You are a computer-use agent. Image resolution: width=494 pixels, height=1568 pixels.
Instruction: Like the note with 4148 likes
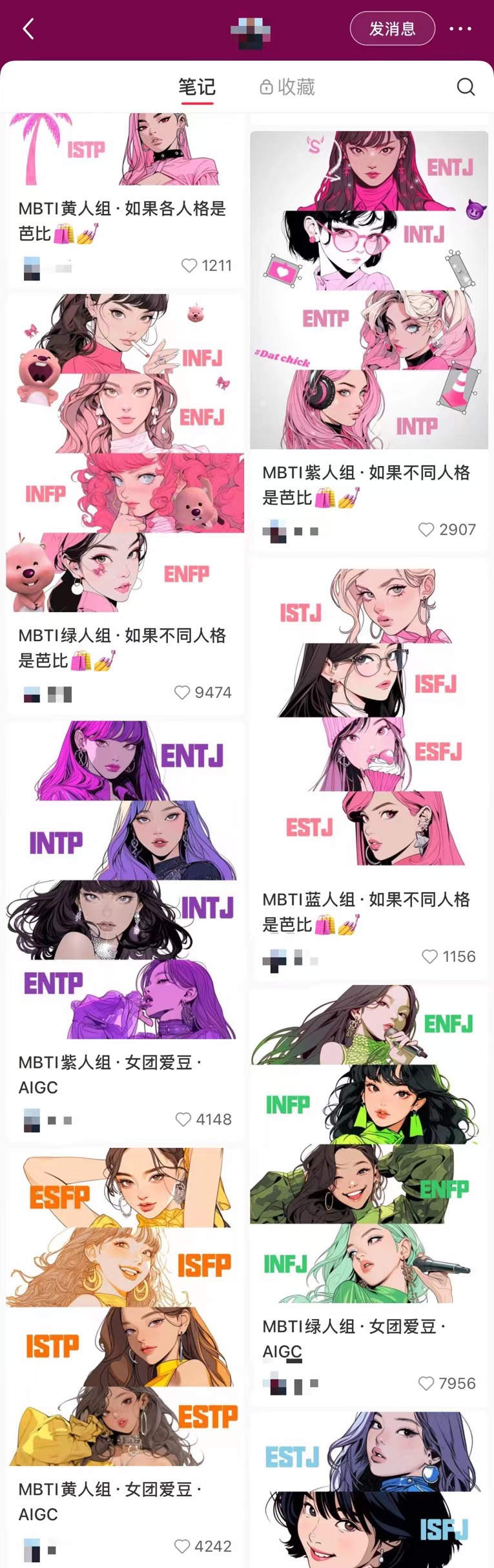pos(183,1119)
